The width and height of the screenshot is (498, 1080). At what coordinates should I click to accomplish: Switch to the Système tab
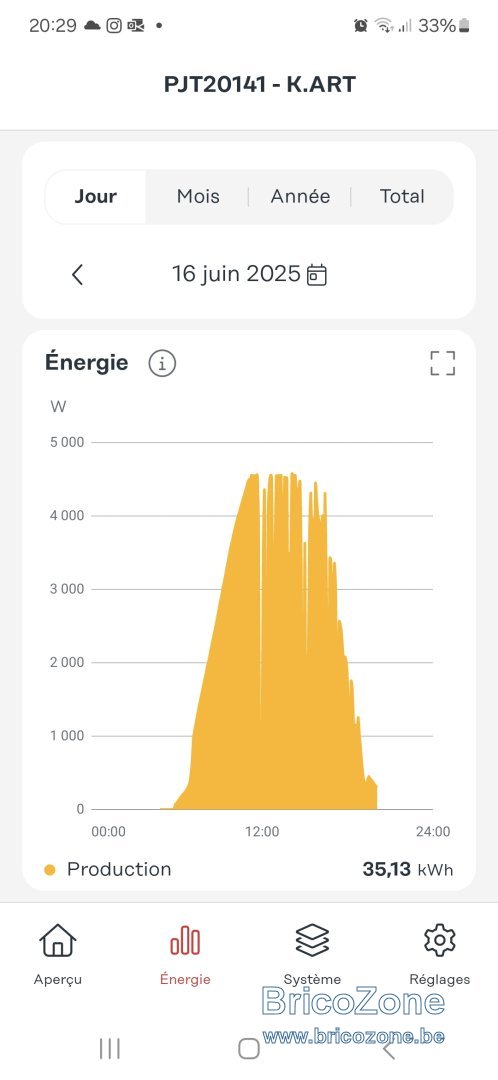(312, 955)
